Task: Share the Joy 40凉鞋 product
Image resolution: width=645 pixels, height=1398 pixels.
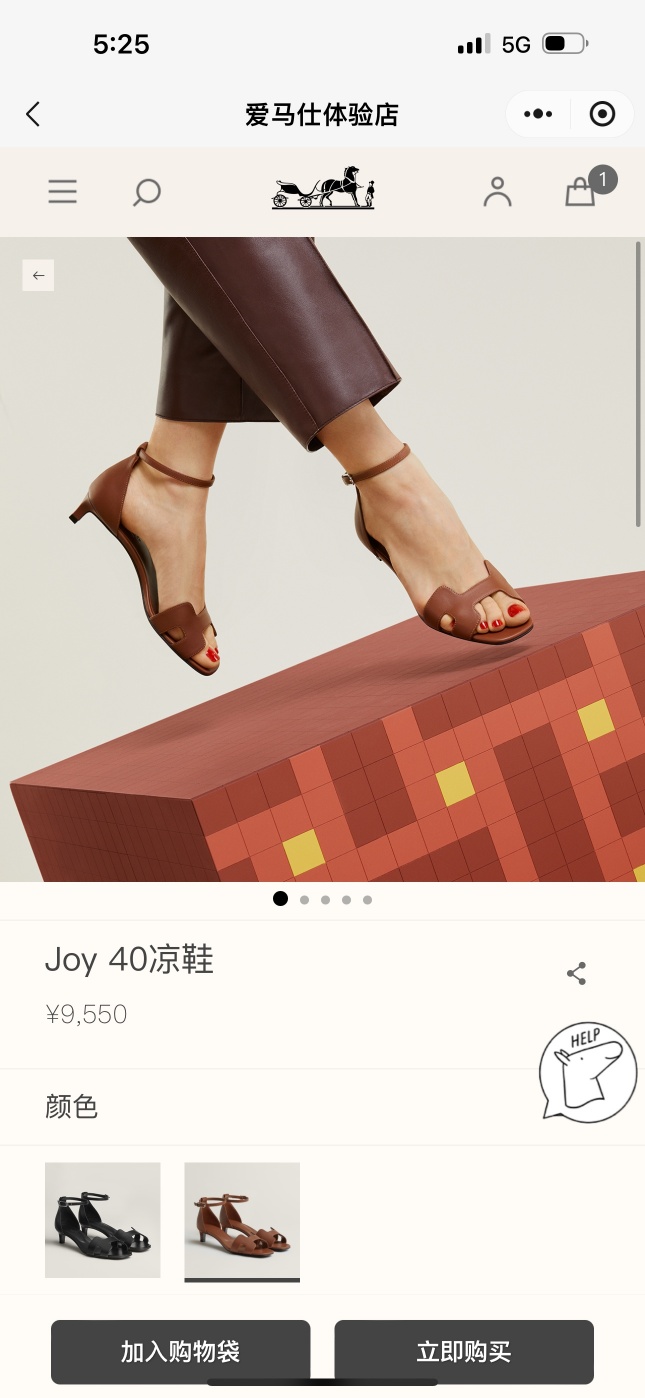Action: 576,974
